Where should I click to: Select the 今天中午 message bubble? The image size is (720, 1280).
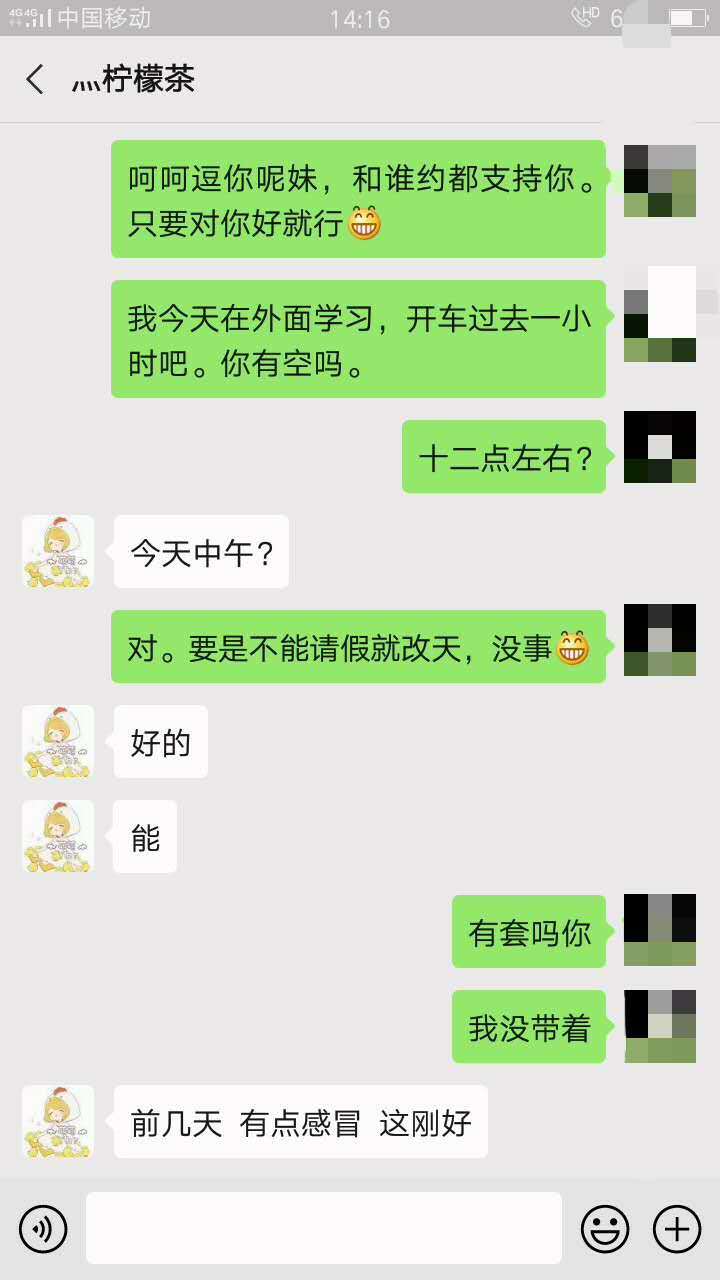tap(200, 552)
